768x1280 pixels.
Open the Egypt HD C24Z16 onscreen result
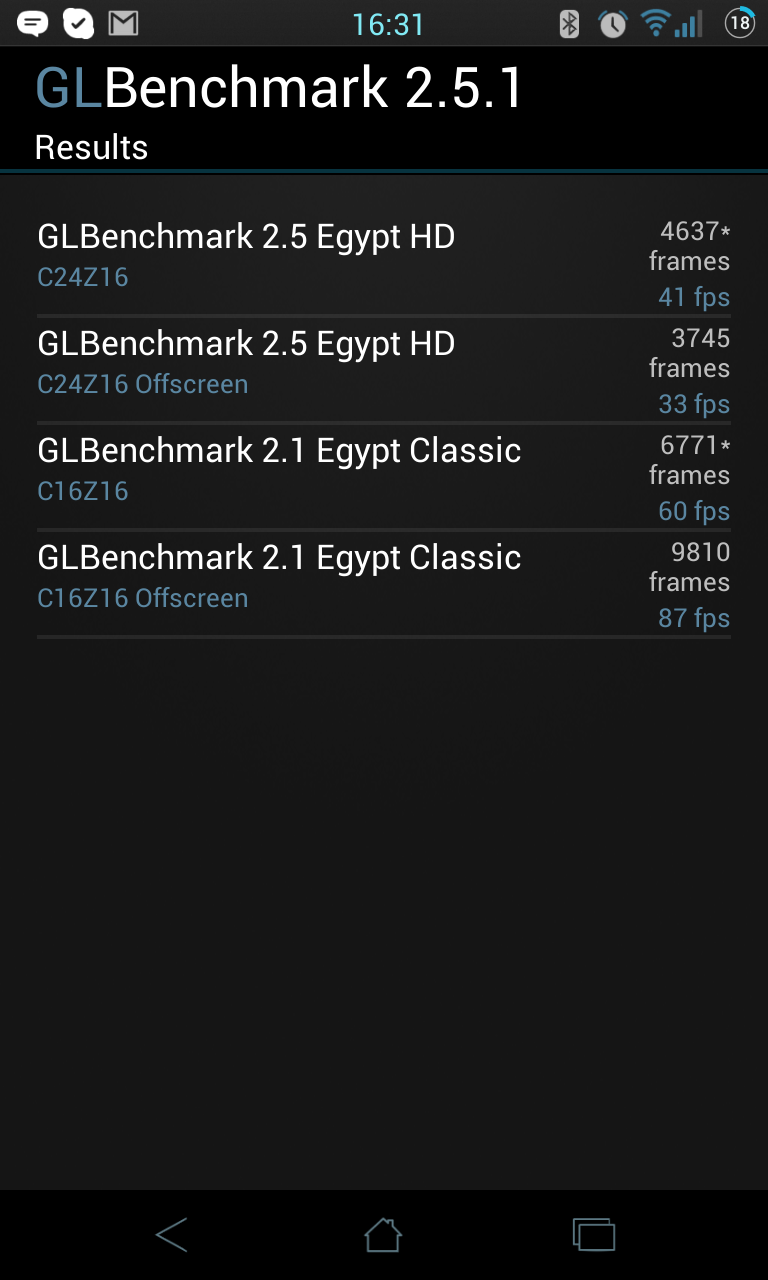click(x=384, y=262)
